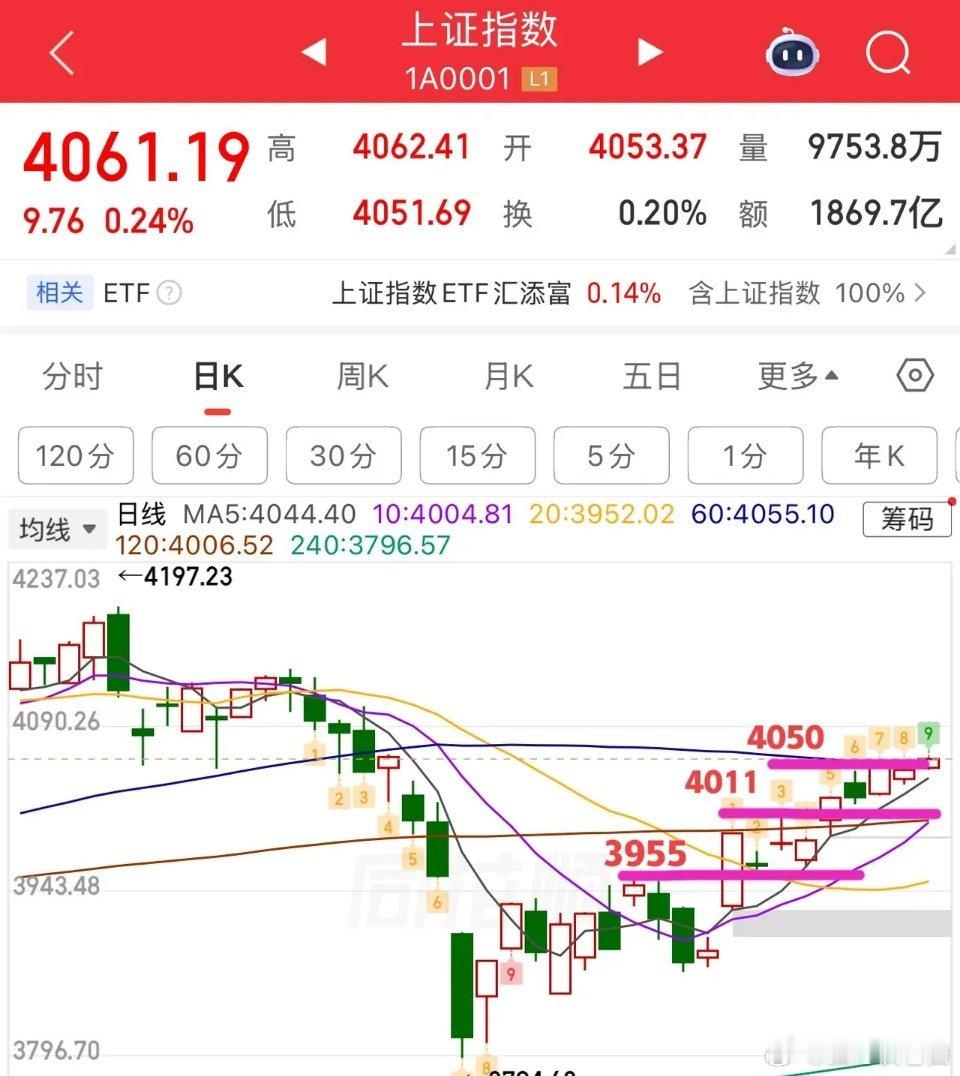Screen dimensions: 960x1076
Task: Open chart settings via gear icon
Action: pyautogui.click(x=916, y=376)
